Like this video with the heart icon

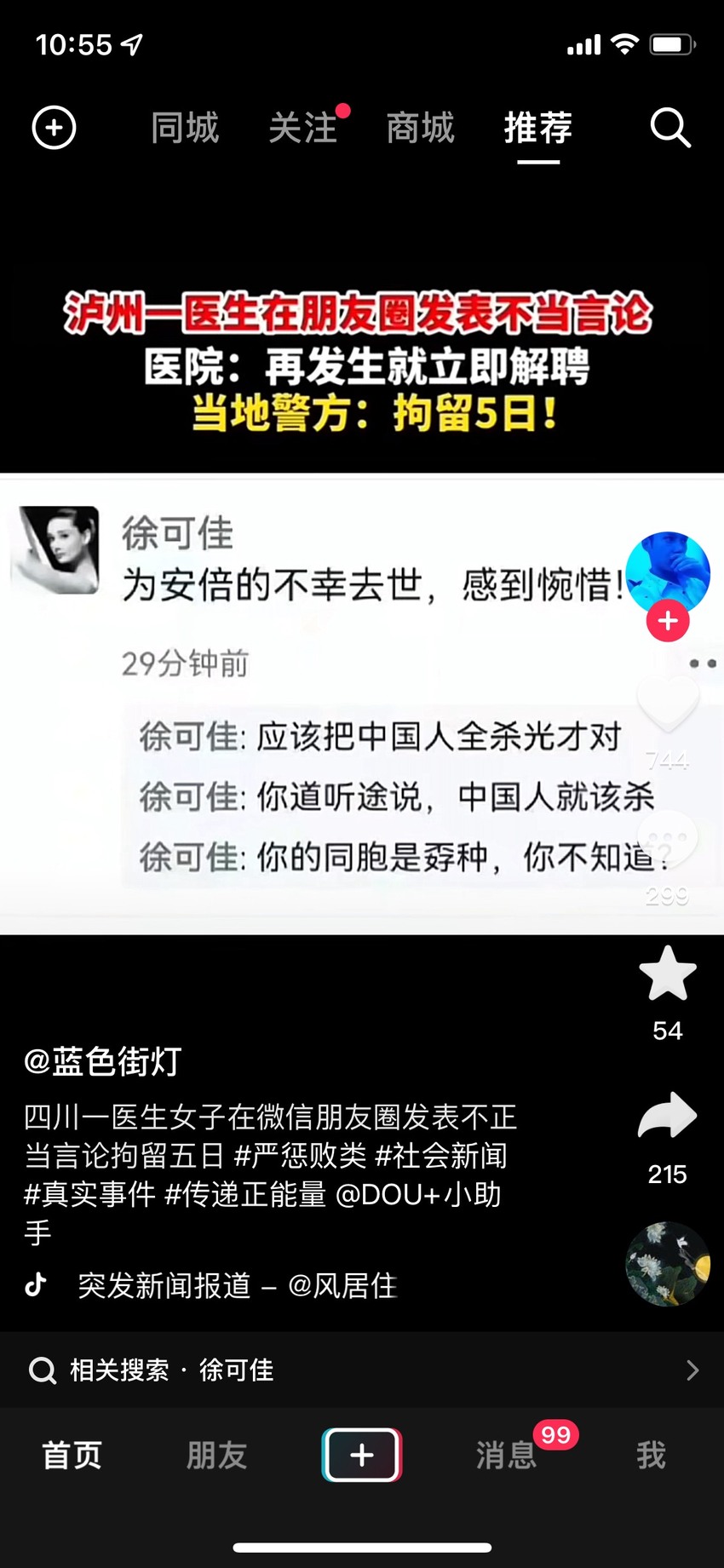668,705
